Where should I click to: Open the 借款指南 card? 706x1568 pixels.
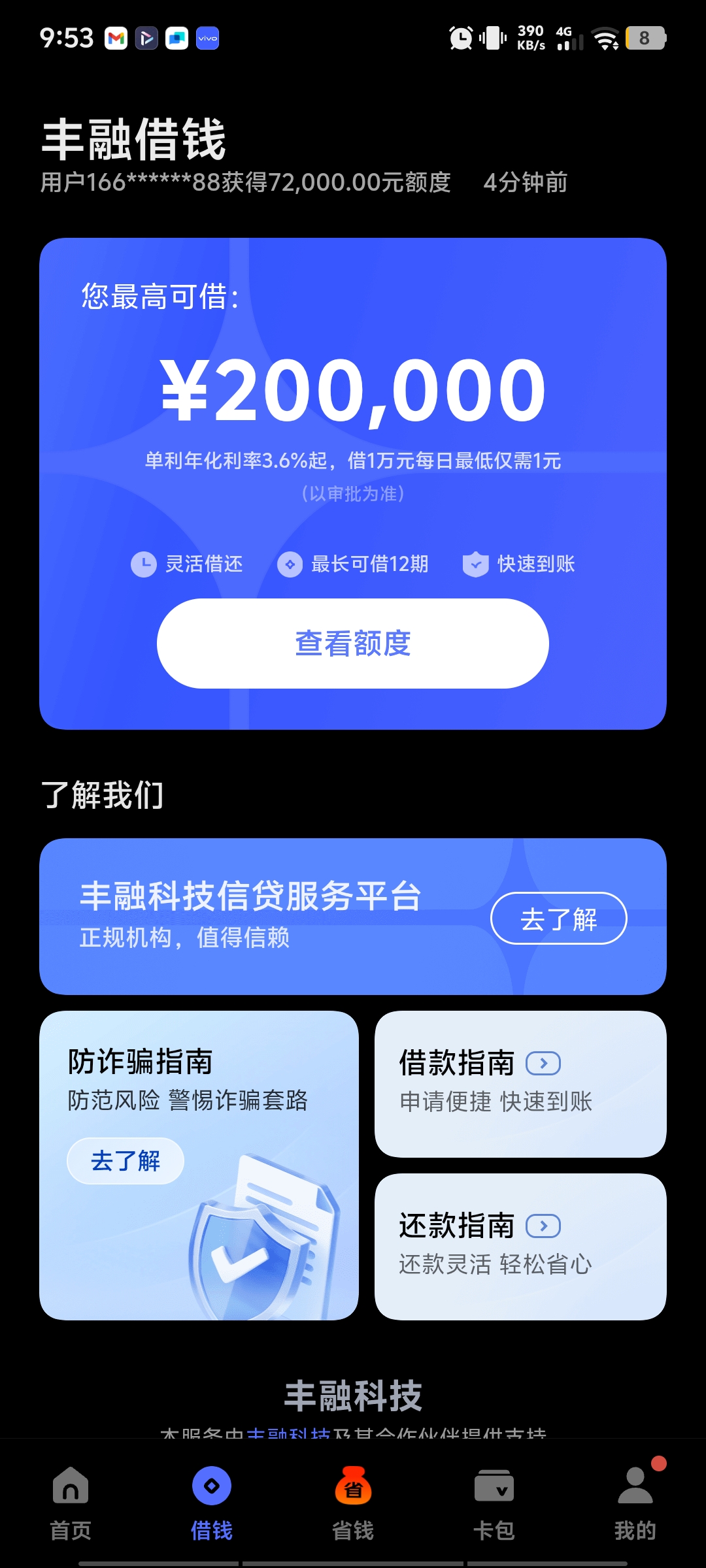click(x=520, y=1084)
